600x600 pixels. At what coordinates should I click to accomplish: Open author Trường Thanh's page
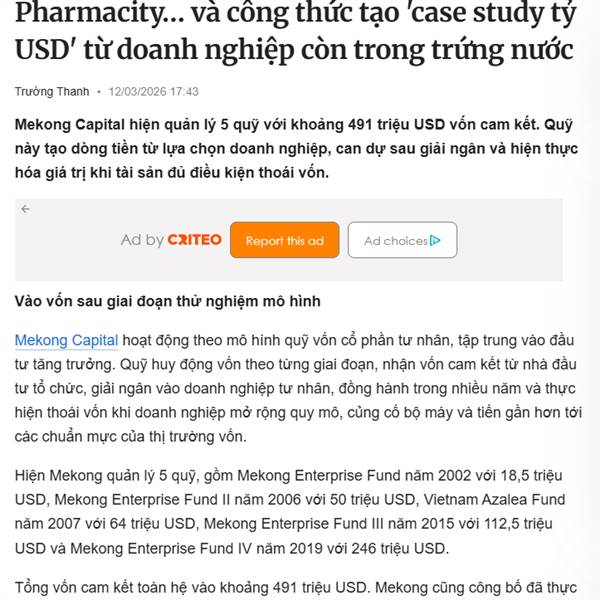[50, 91]
